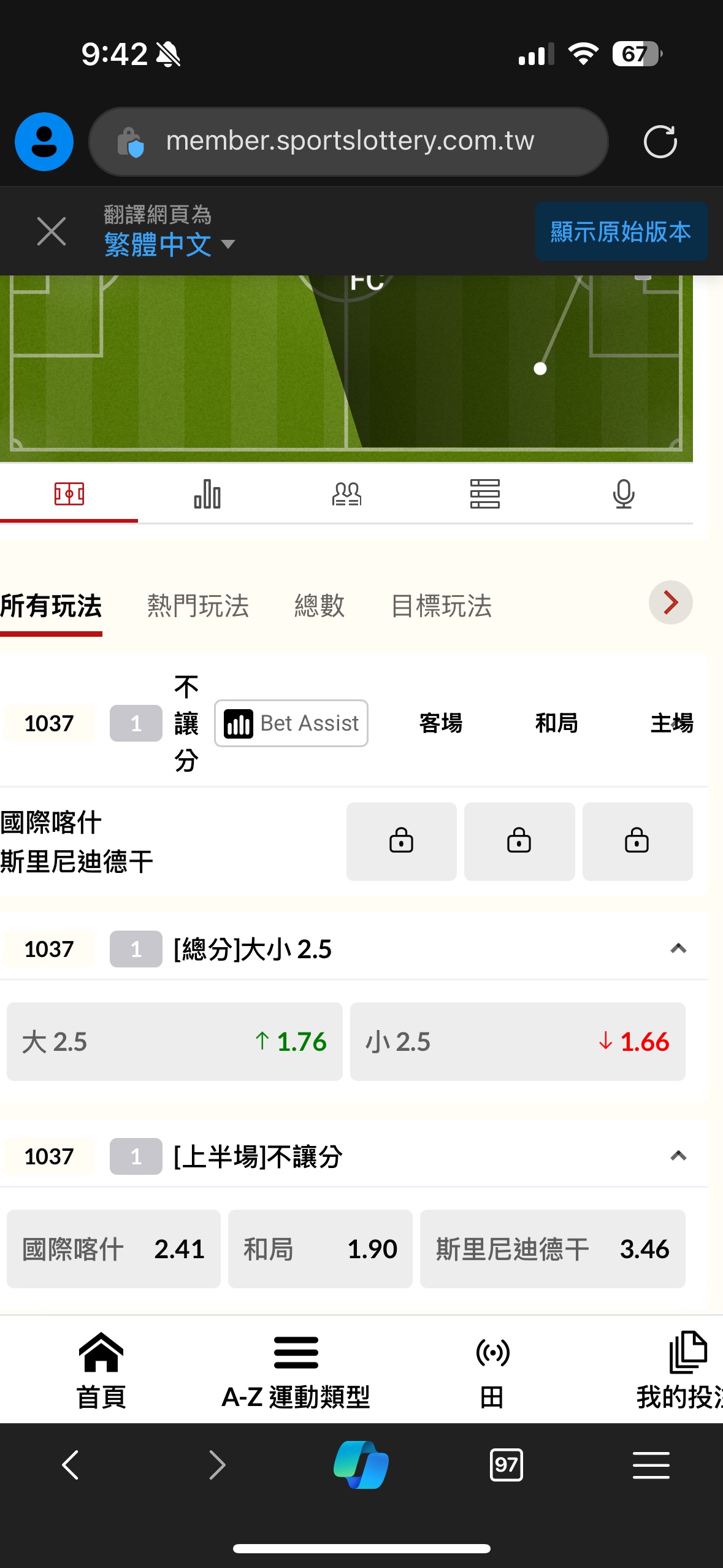Switch to the statistics bar chart tab

click(207, 494)
